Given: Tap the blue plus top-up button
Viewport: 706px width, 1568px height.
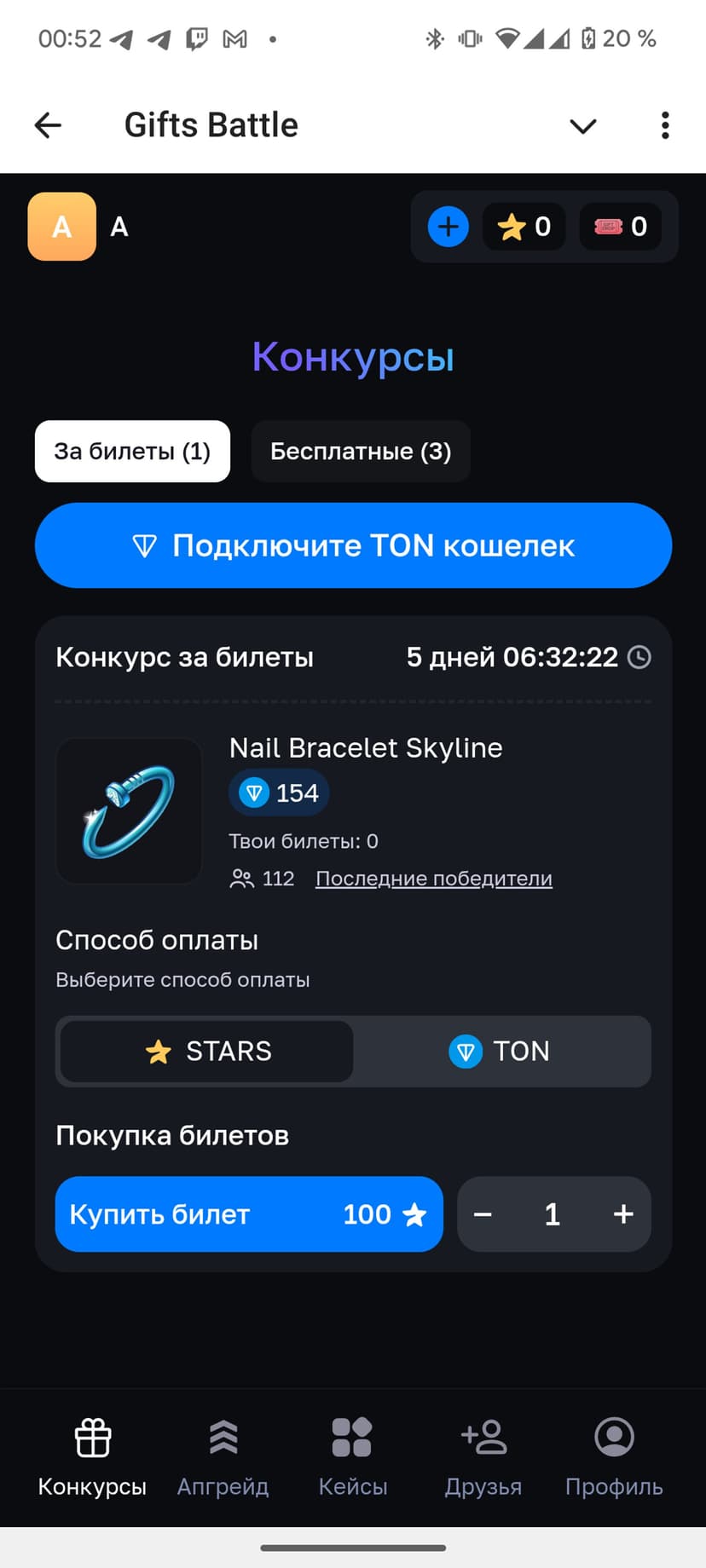Looking at the screenshot, I should 448,227.
